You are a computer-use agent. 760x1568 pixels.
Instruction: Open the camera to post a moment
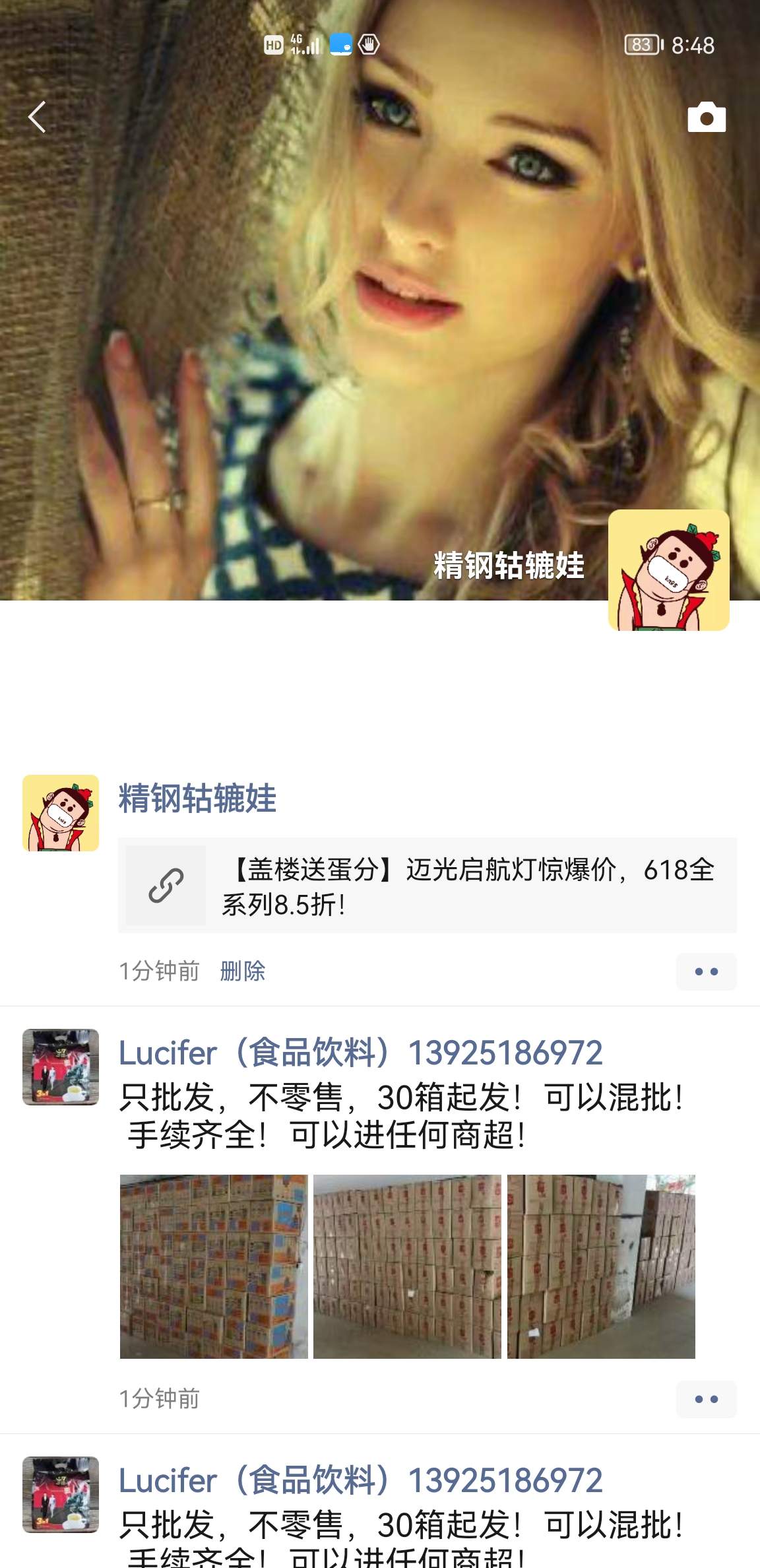pyautogui.click(x=706, y=118)
